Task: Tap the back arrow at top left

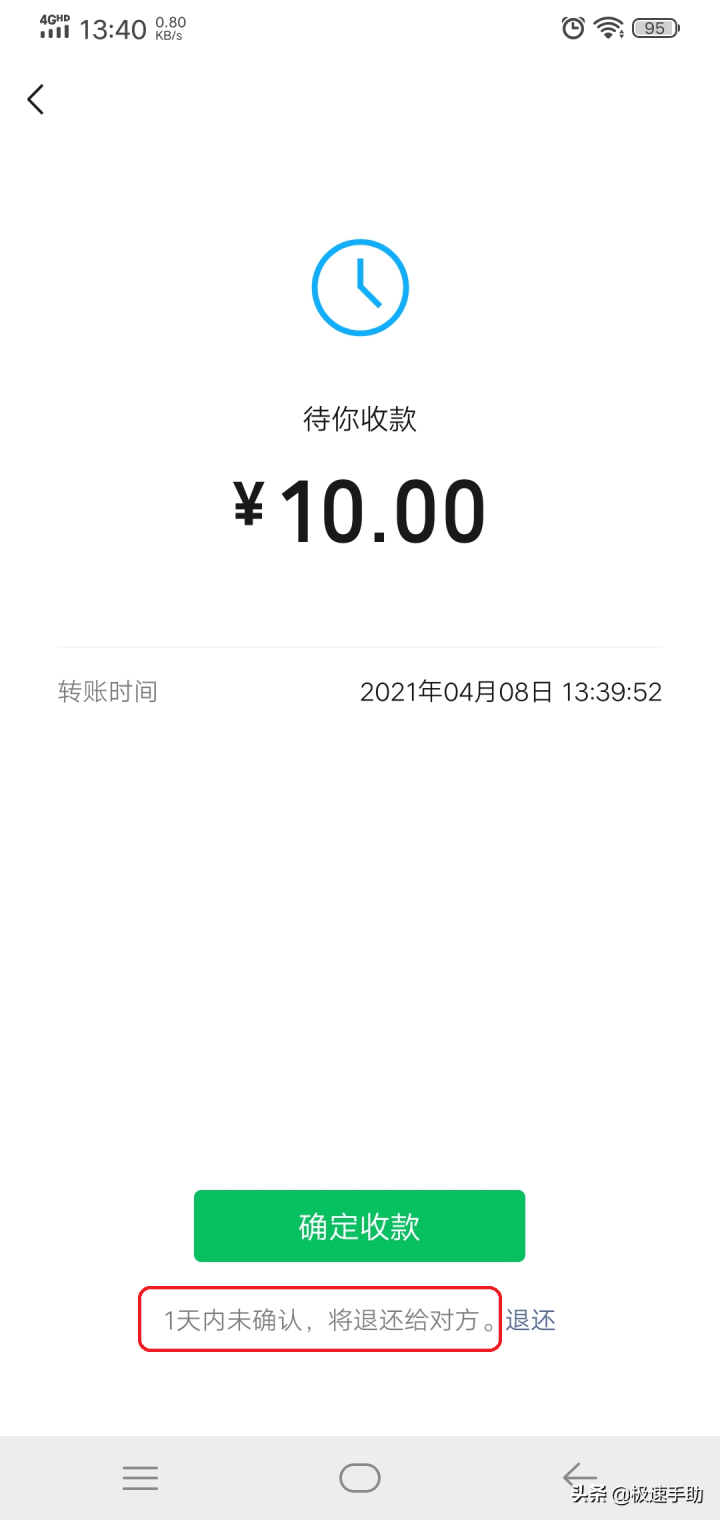Action: [x=36, y=99]
